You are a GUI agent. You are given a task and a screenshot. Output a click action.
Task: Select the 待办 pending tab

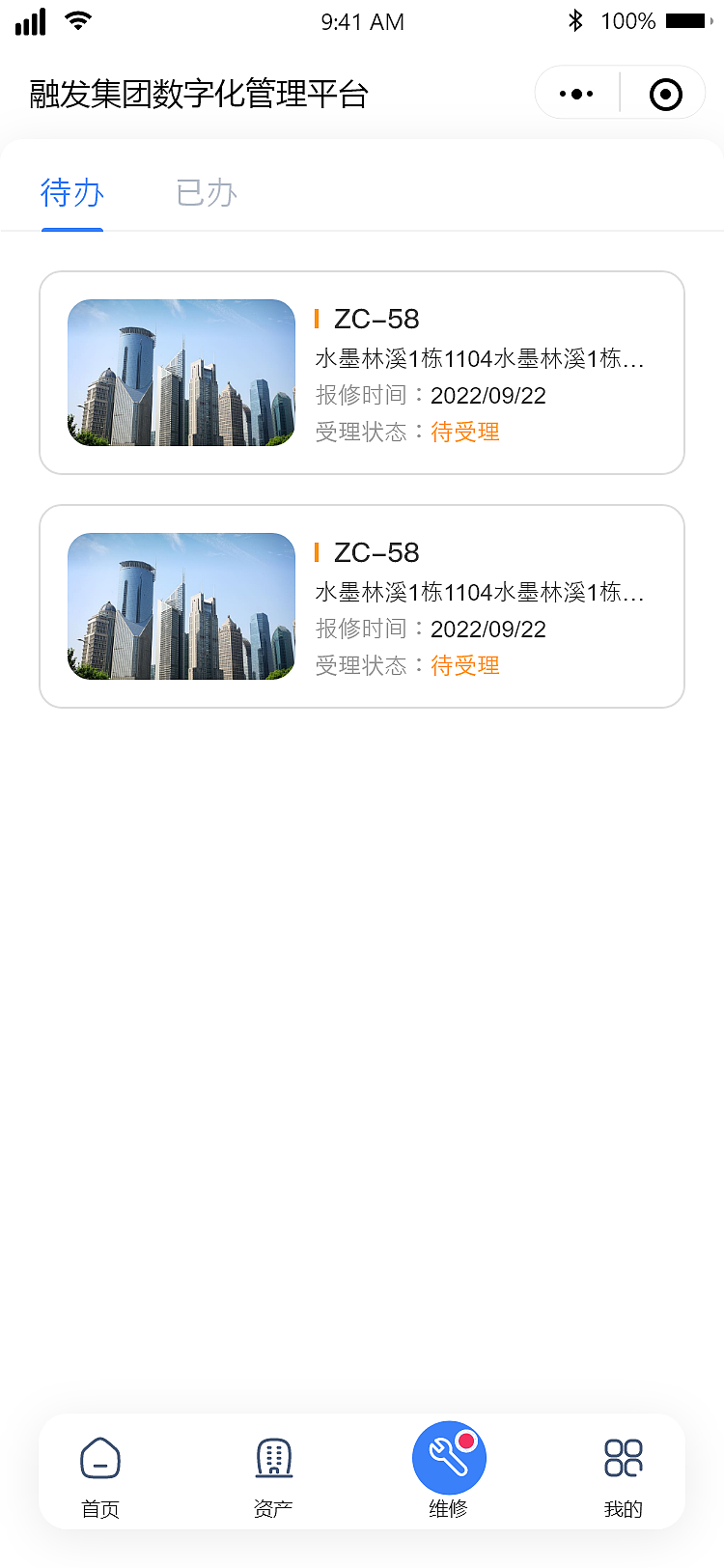click(x=72, y=192)
